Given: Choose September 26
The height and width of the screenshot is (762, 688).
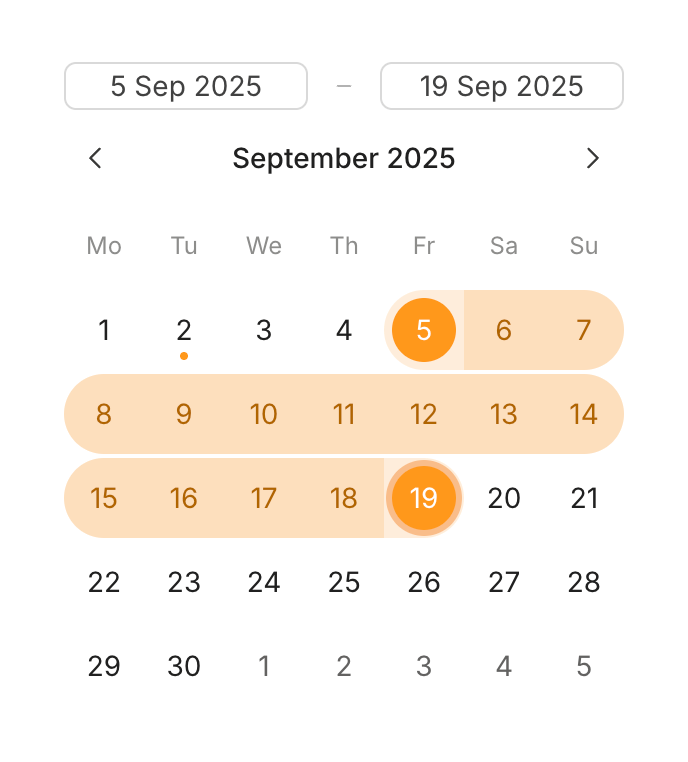Looking at the screenshot, I should (424, 582).
